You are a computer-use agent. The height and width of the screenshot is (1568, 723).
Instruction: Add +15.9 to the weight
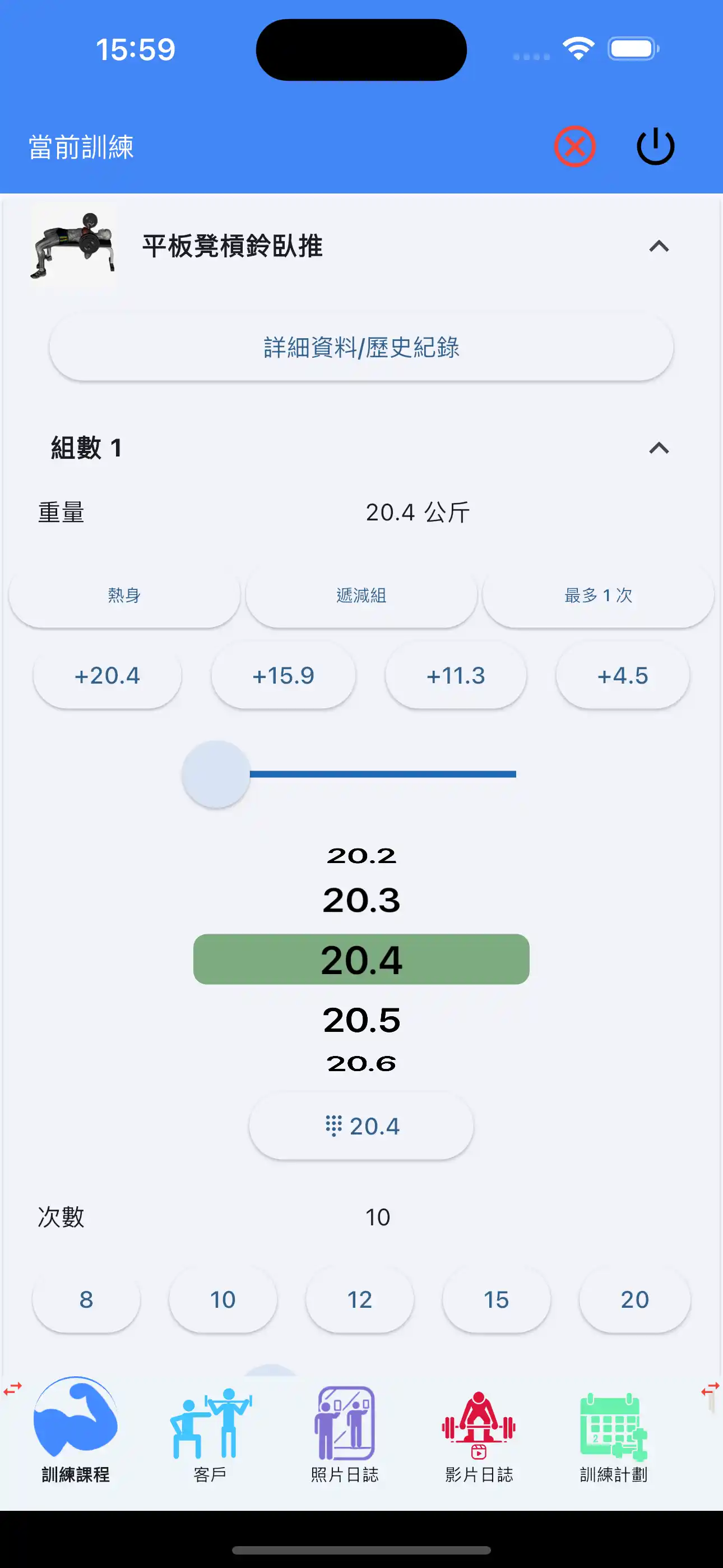tap(282, 676)
